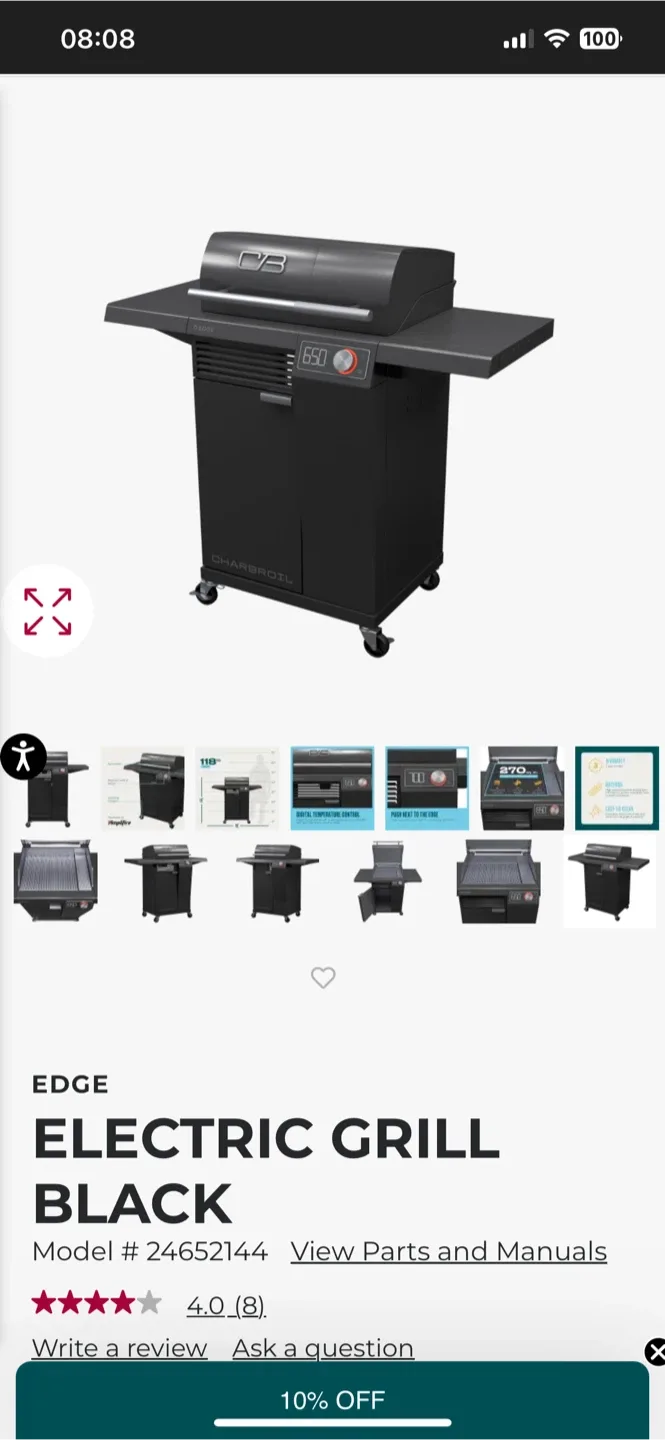
Task: Open the 4.0 (8) ratings link
Action: click(x=225, y=1305)
